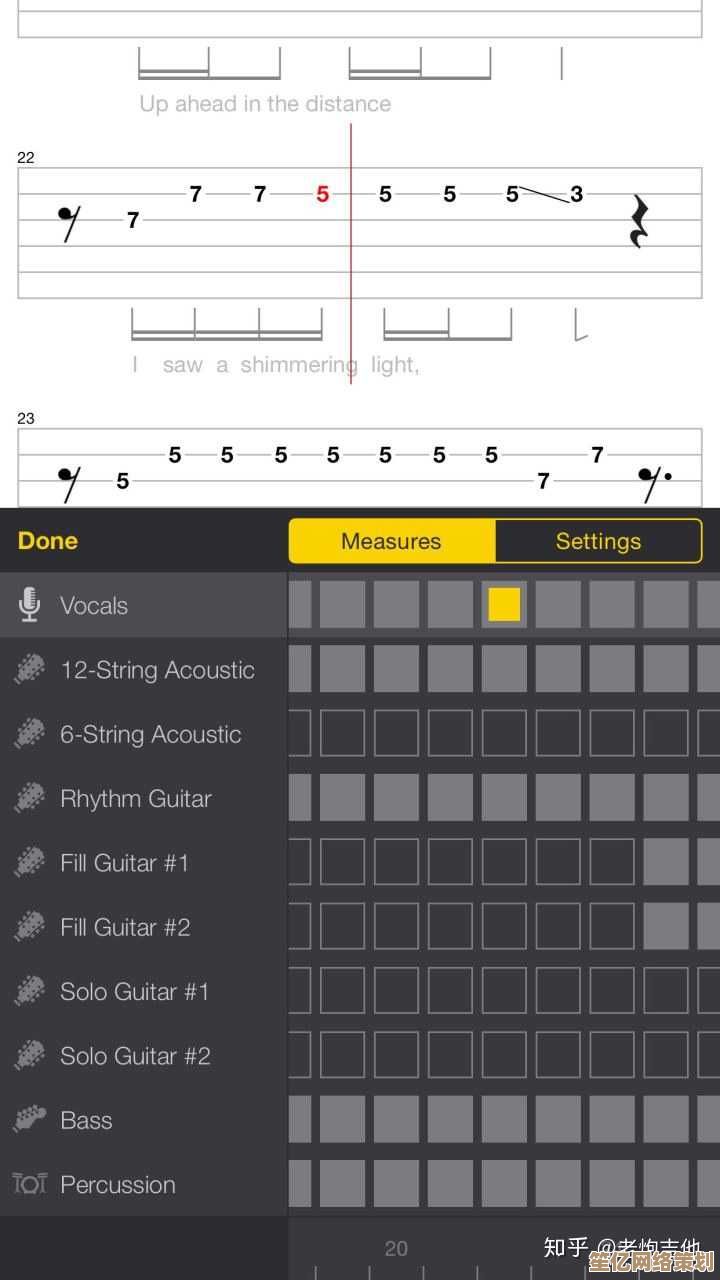
Task: Switch to the Measures tab
Action: pos(391,541)
